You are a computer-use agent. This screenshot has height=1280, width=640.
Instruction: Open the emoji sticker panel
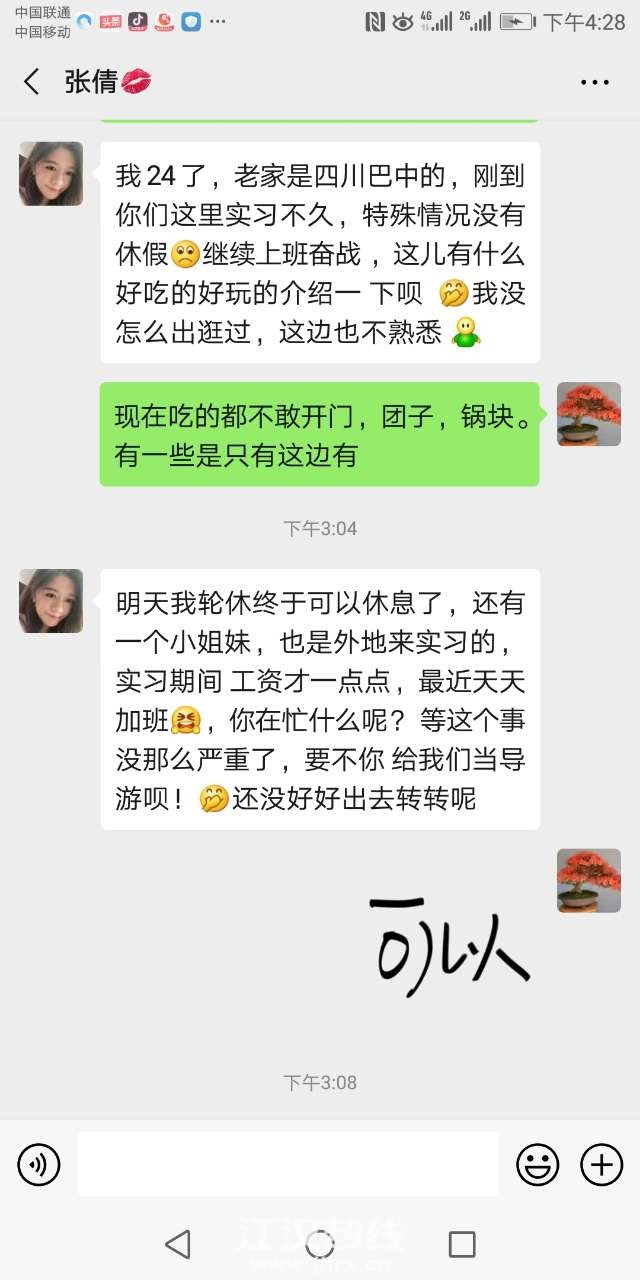click(x=537, y=1164)
